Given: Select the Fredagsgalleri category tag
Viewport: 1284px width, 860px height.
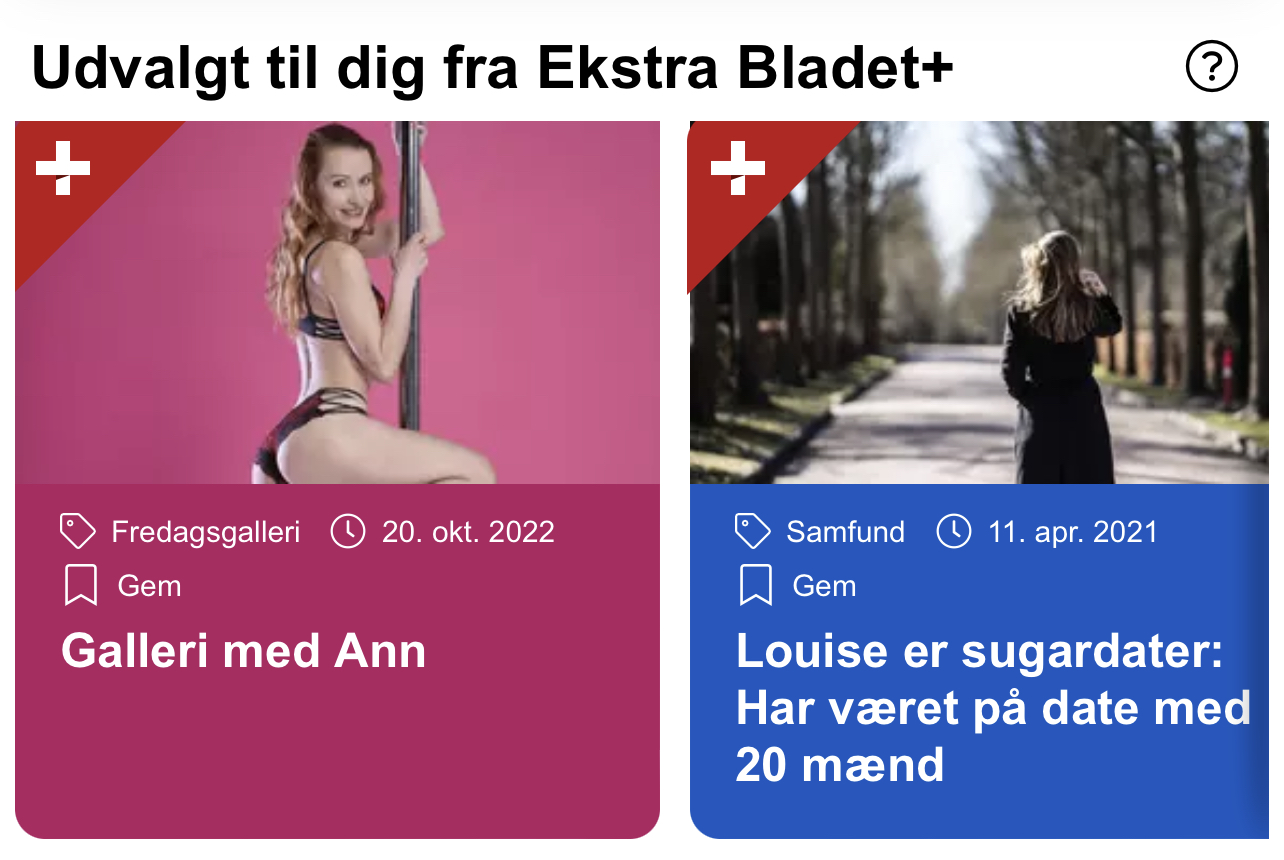Looking at the screenshot, I should coord(181,532).
